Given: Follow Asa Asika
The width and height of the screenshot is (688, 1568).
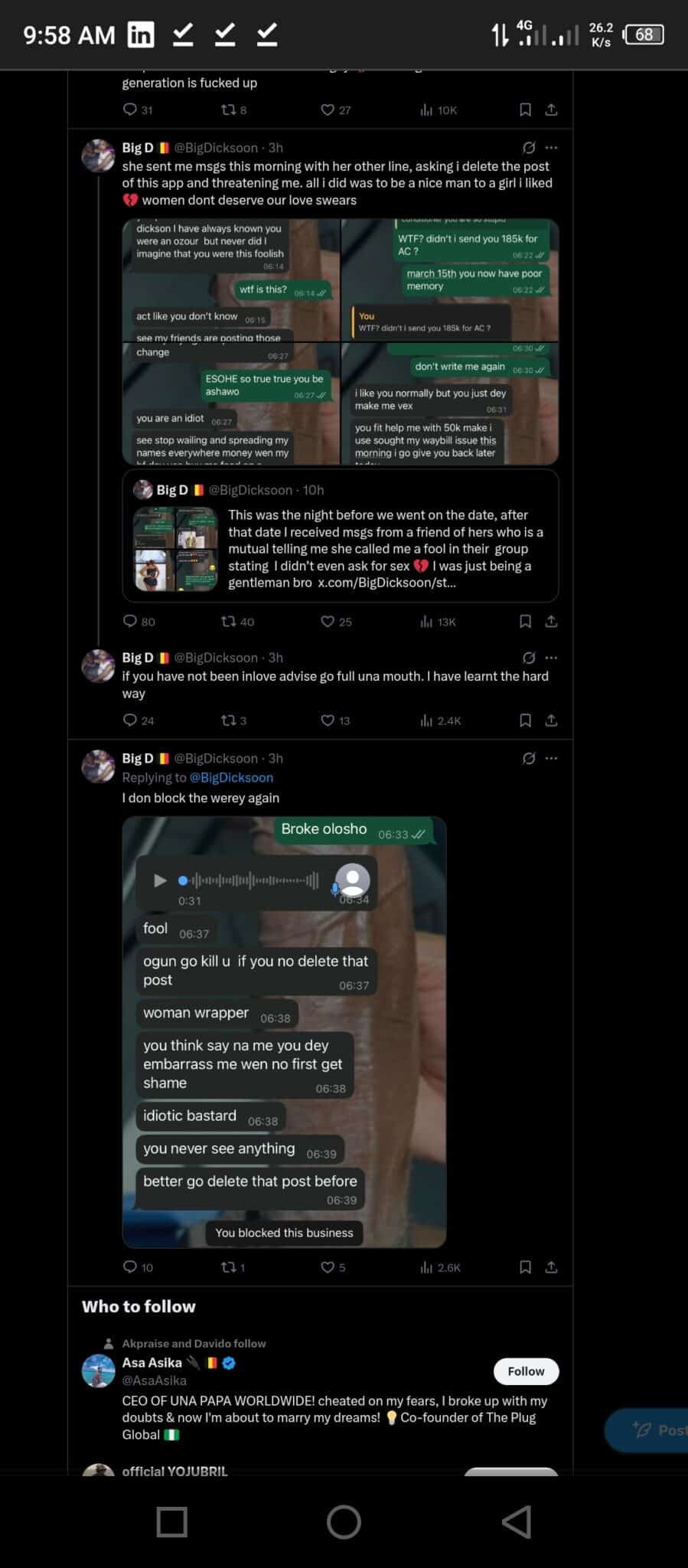Looking at the screenshot, I should (526, 1371).
